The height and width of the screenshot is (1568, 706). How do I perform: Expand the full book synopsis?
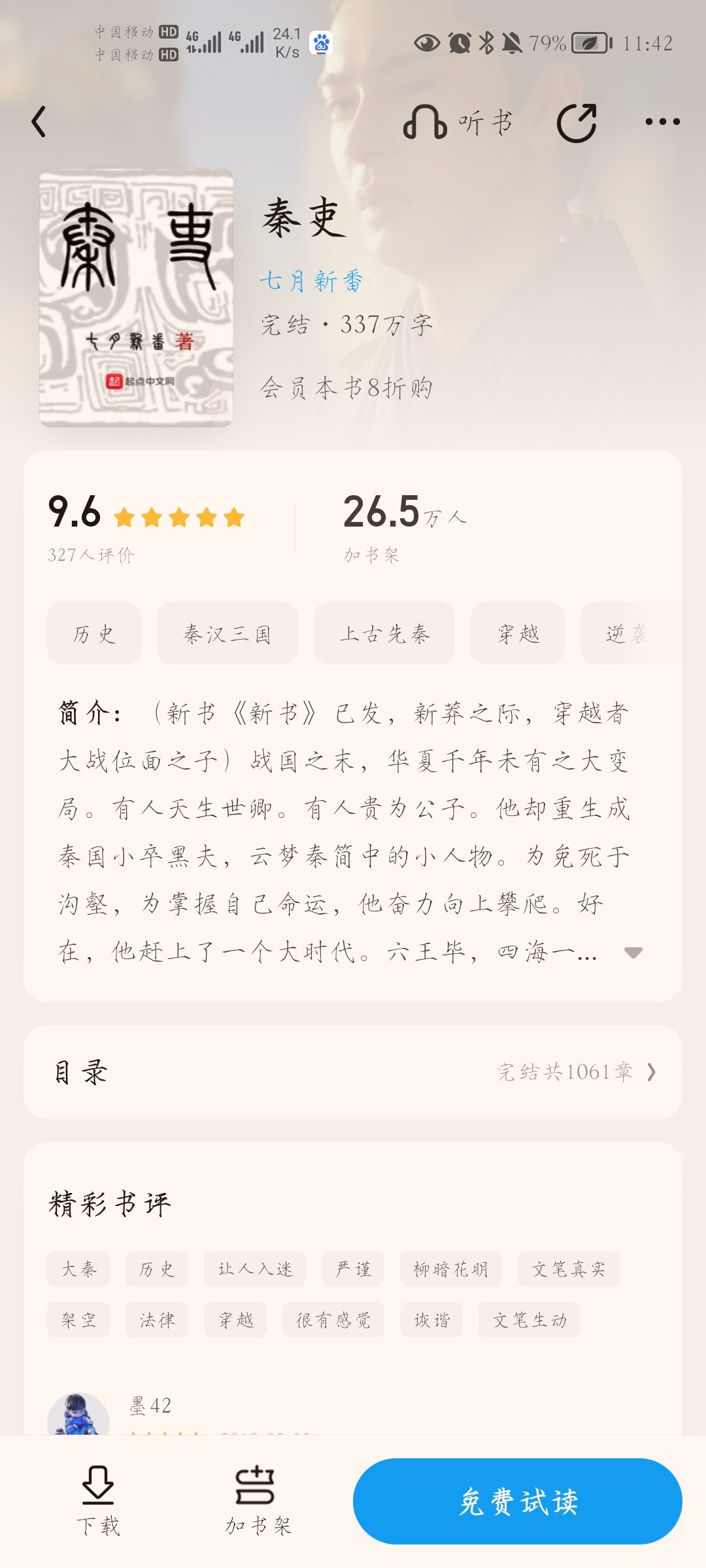(633, 953)
